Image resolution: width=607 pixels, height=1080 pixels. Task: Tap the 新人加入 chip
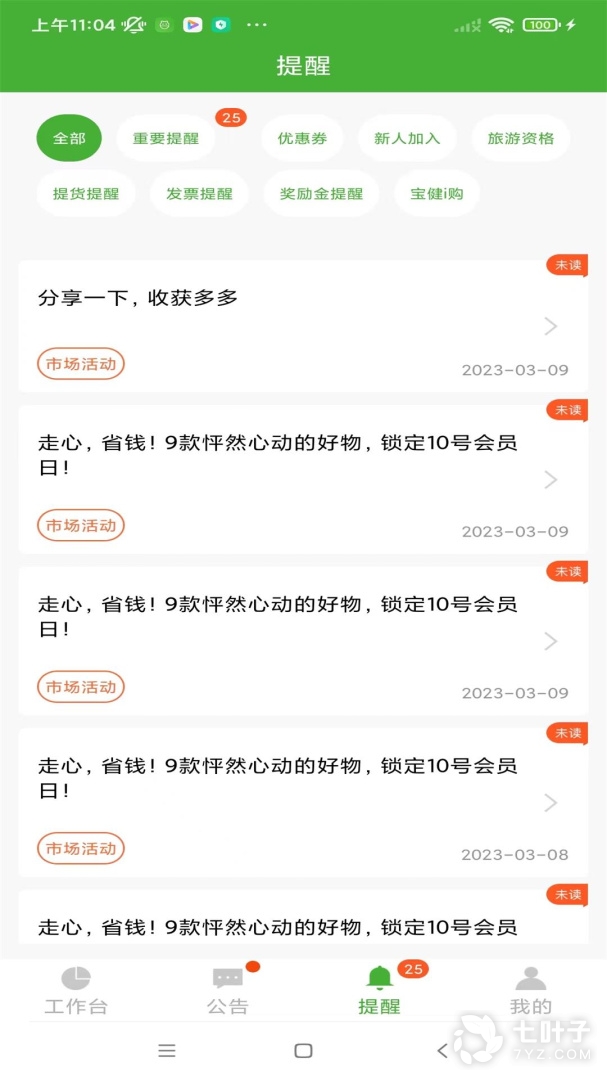[x=407, y=138]
